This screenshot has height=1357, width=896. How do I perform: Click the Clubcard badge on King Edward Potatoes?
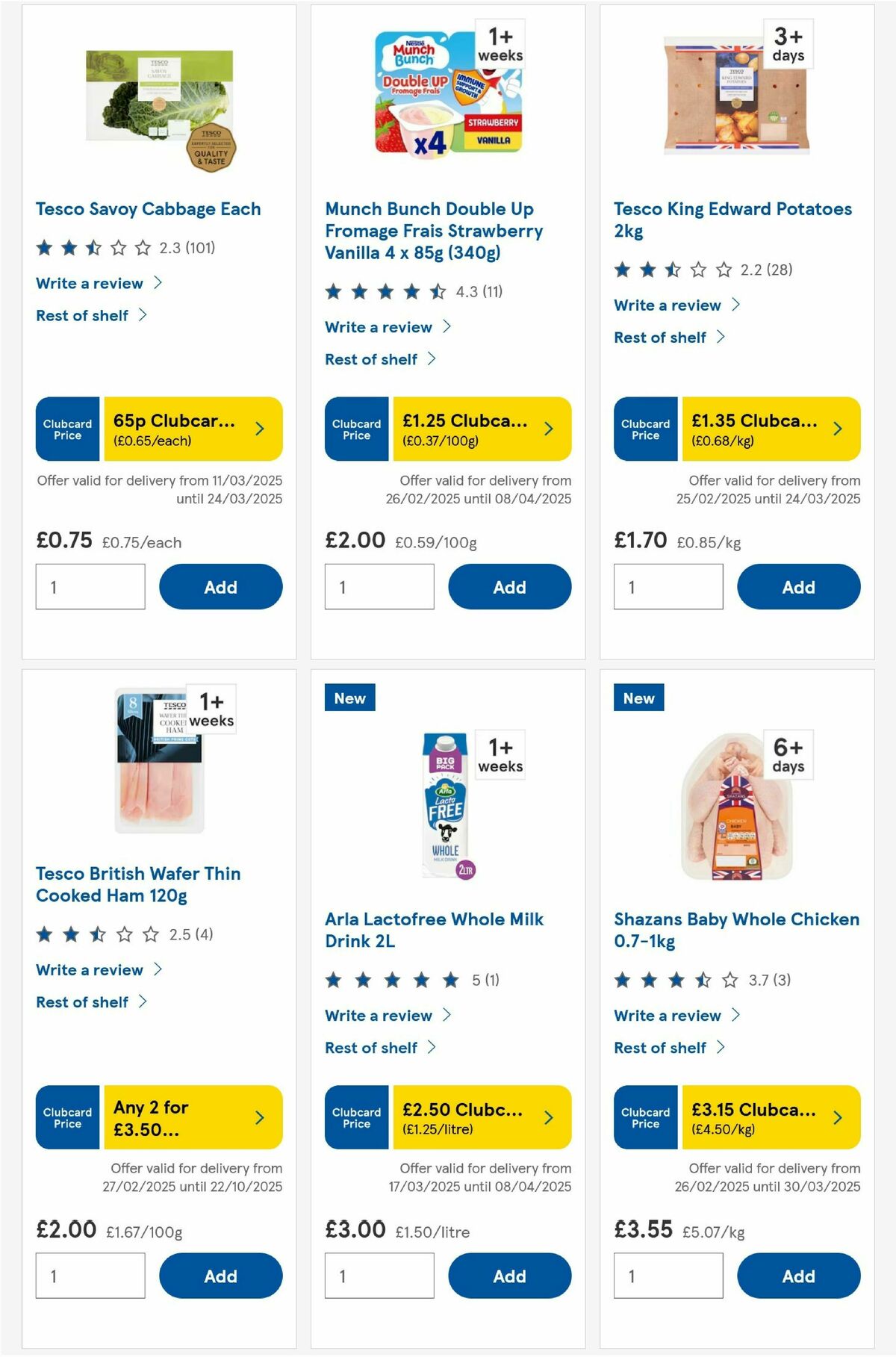pos(644,429)
